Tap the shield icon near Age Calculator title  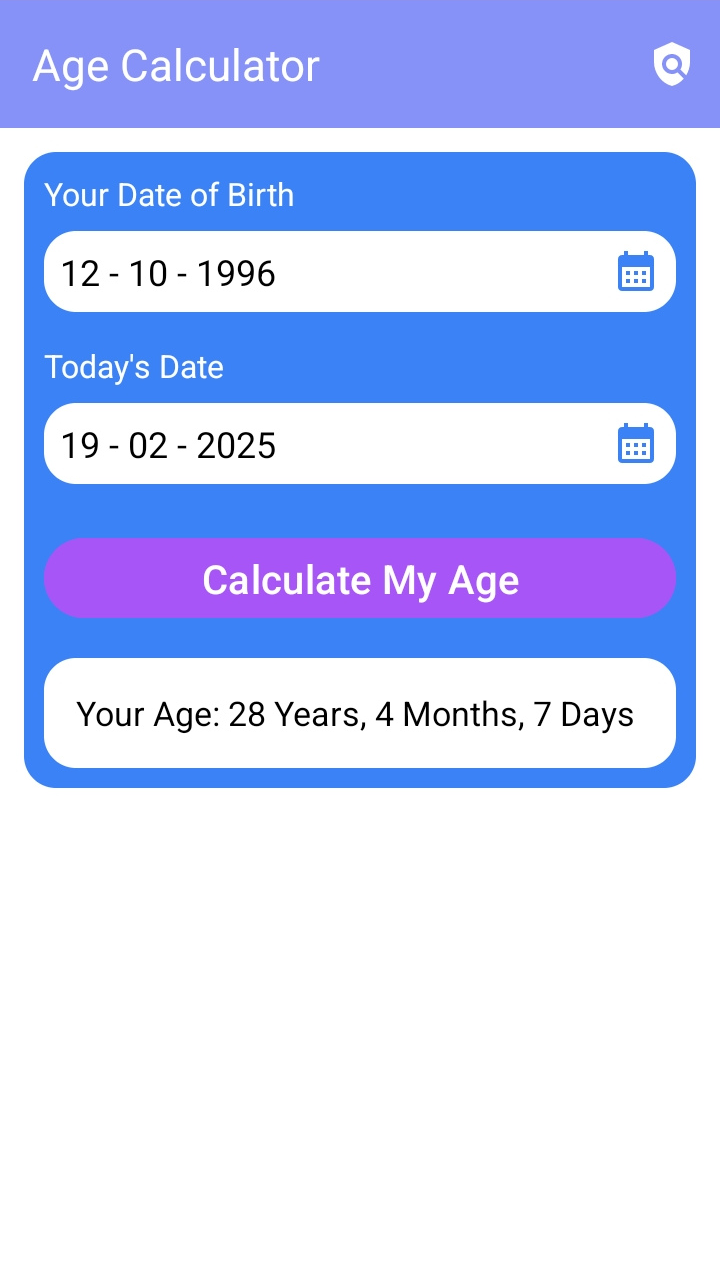[671, 64]
